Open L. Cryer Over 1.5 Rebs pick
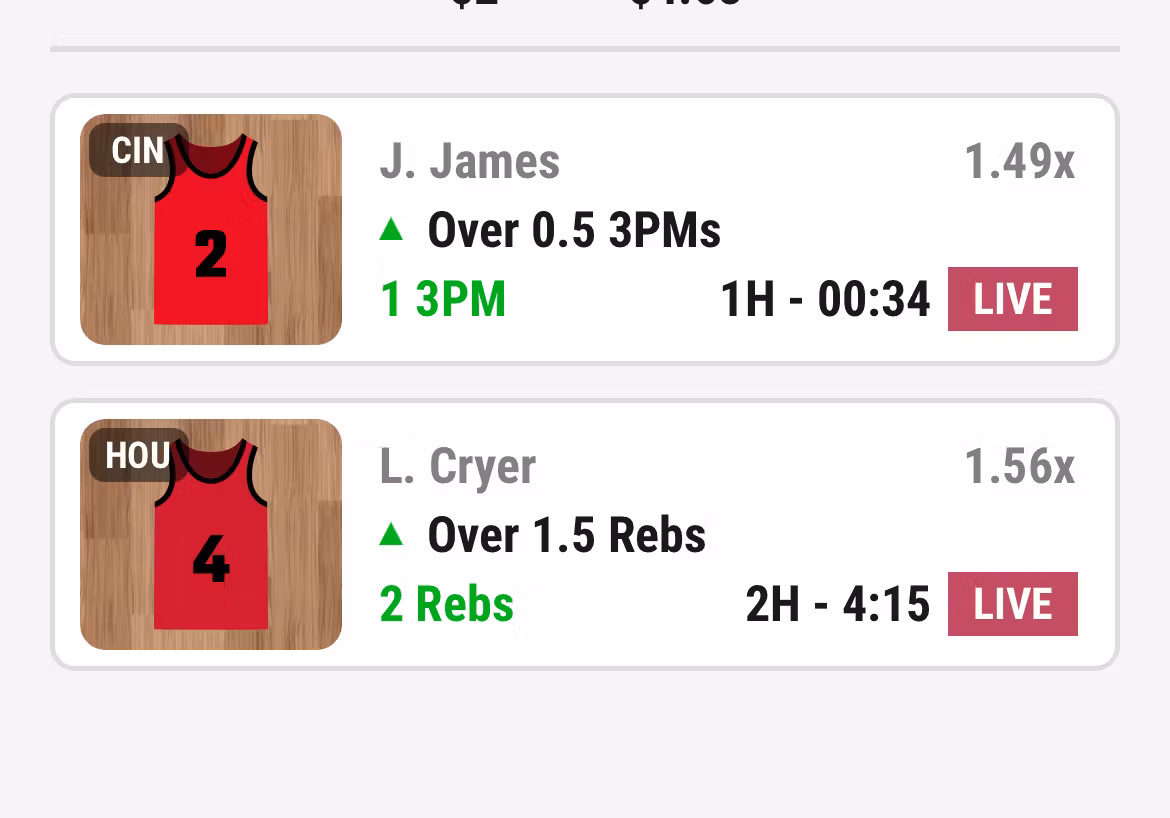The height and width of the screenshot is (818, 1170). tap(585, 535)
